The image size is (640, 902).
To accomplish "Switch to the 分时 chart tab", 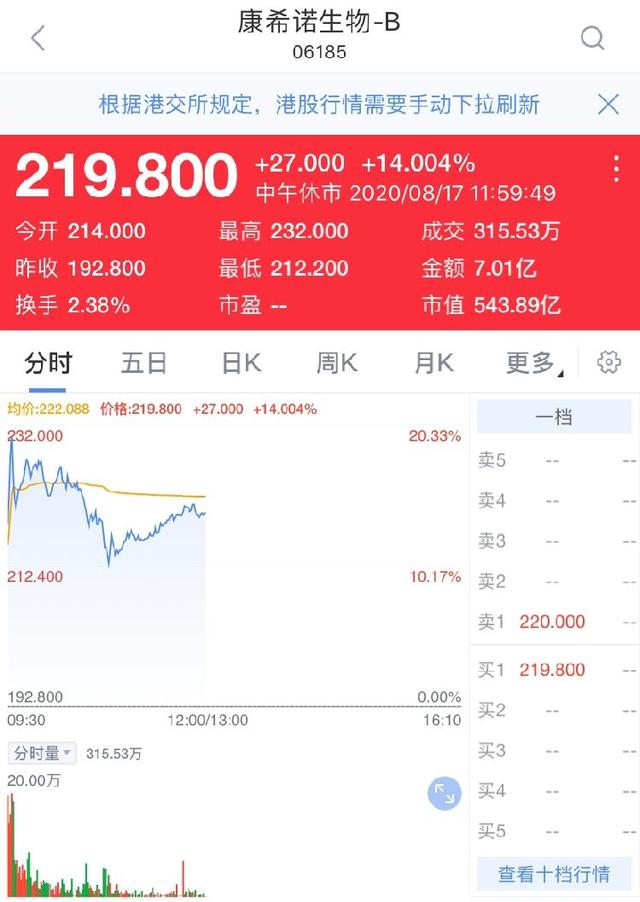I will (48, 362).
